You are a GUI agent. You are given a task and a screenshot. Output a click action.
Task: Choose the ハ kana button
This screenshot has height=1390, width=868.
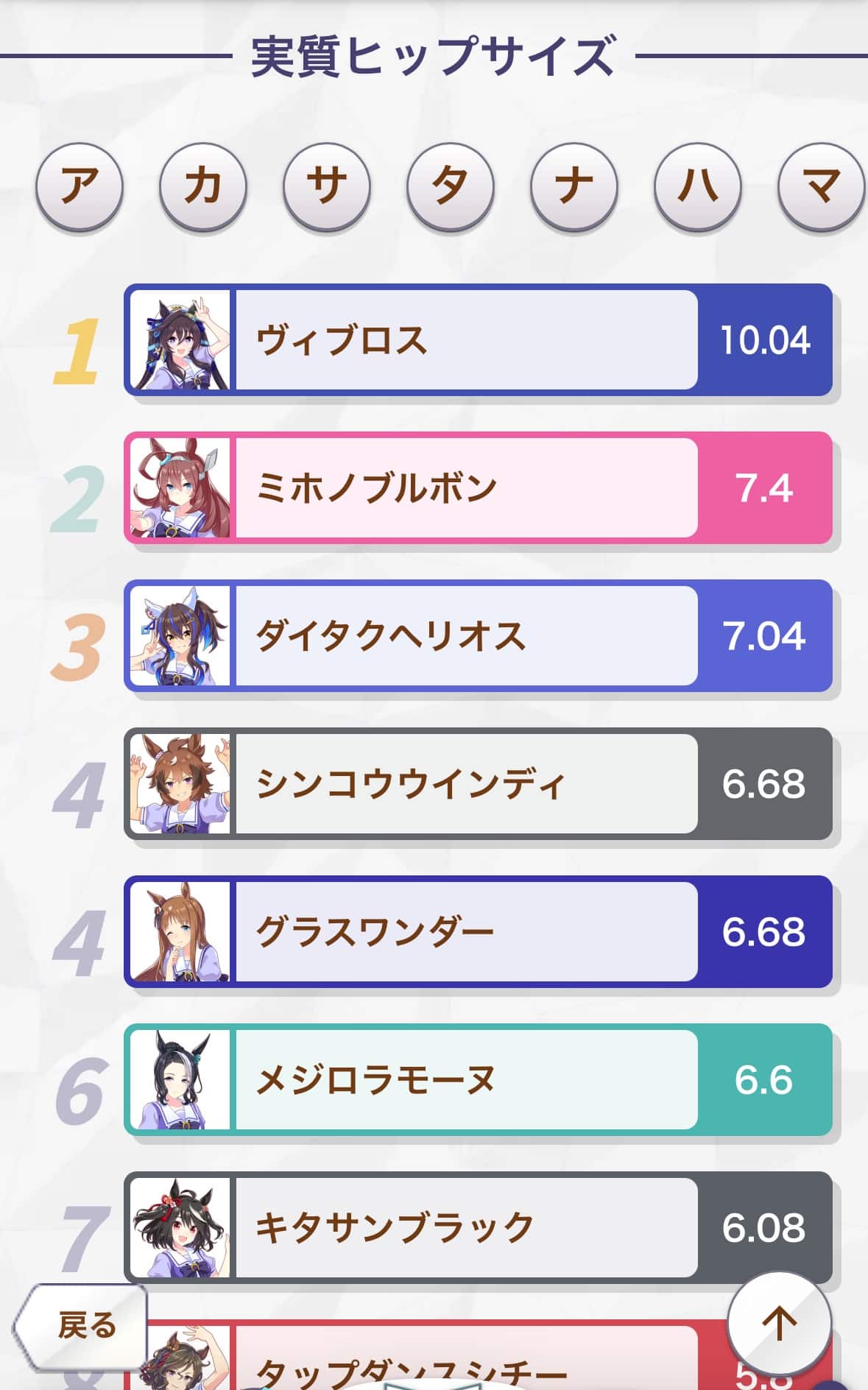698,186
